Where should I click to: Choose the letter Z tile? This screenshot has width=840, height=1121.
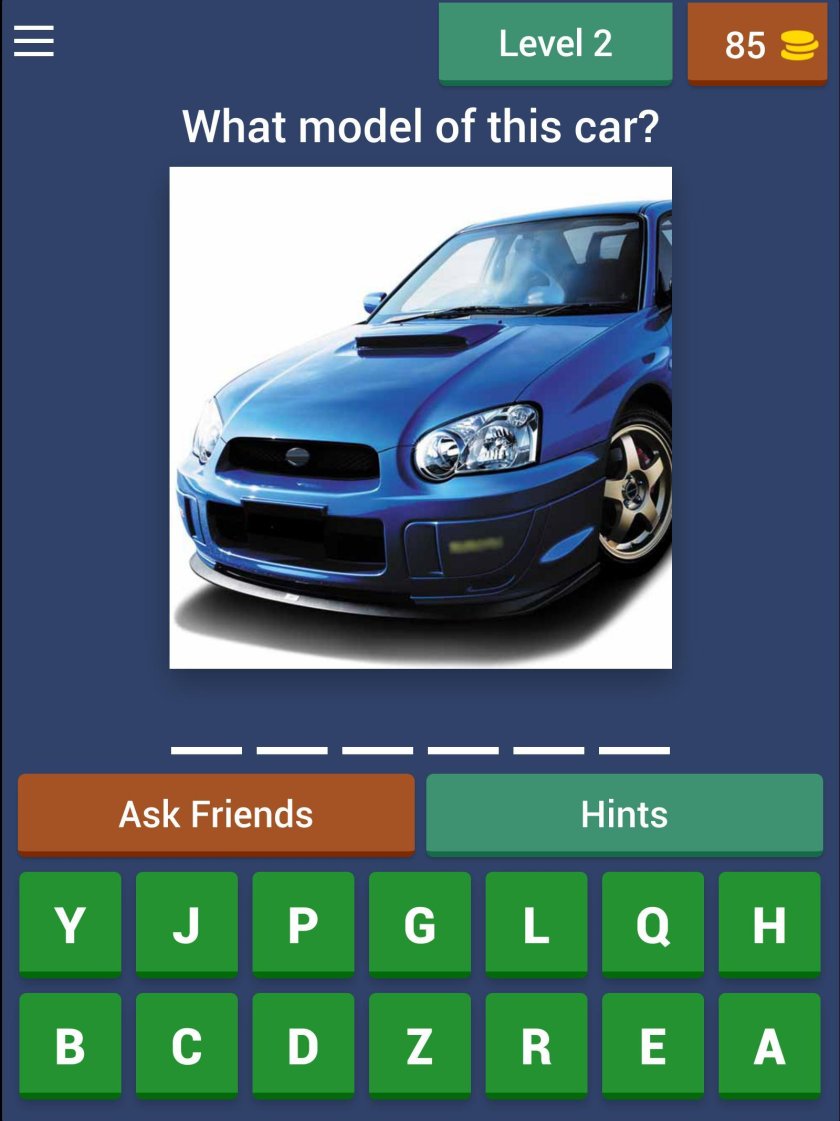[x=420, y=1045]
